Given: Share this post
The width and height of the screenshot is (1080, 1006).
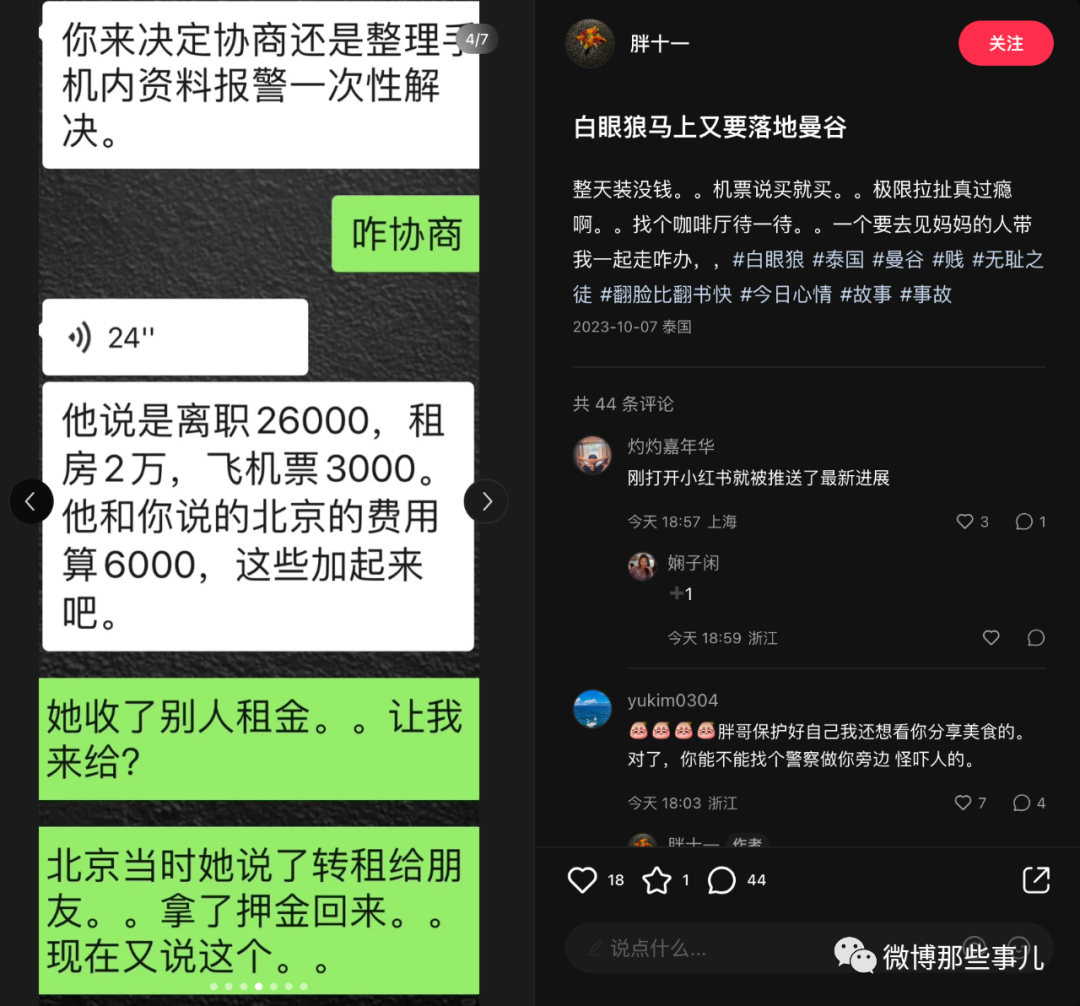Looking at the screenshot, I should pyautogui.click(x=1036, y=880).
